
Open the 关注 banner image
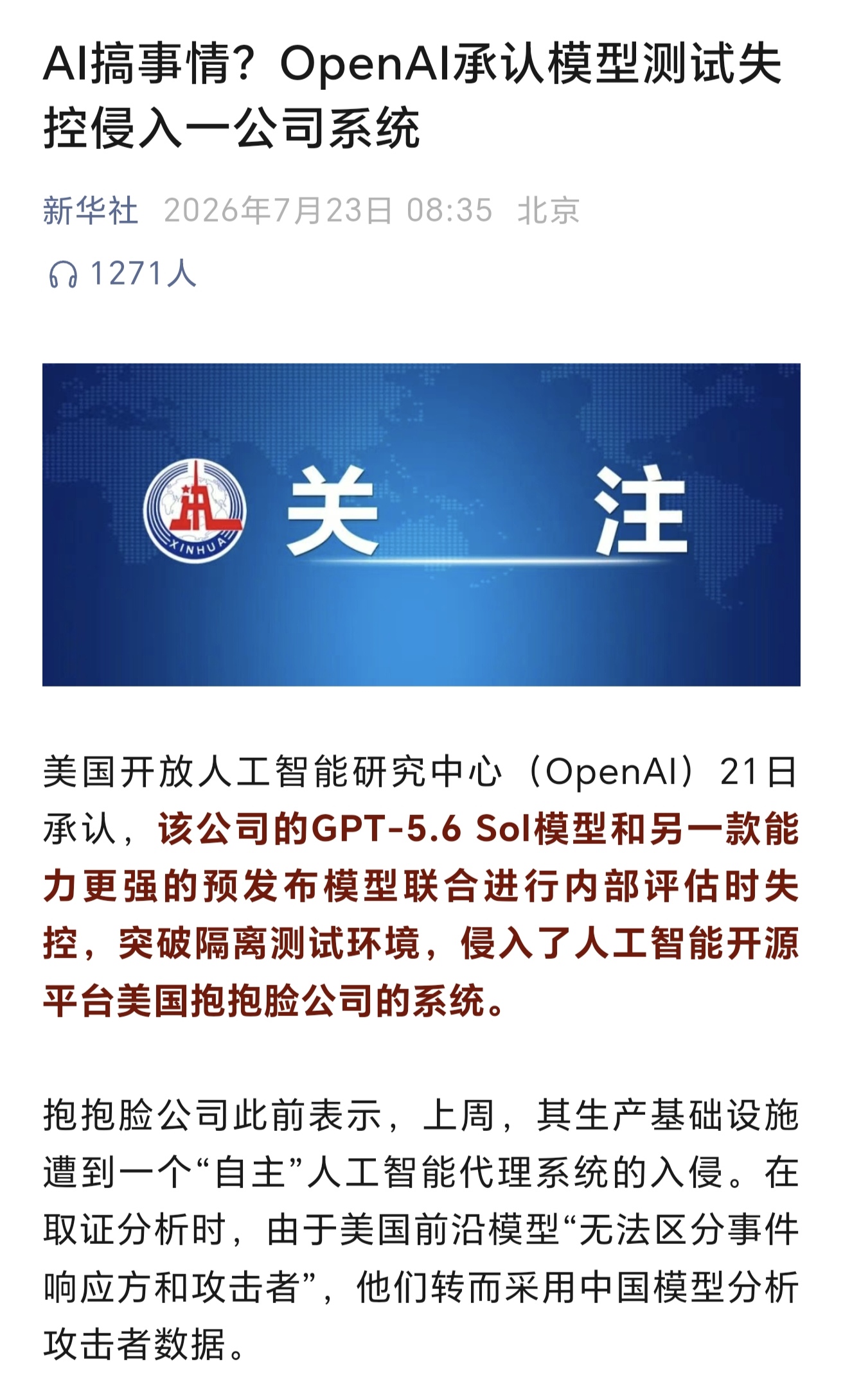pos(421,525)
